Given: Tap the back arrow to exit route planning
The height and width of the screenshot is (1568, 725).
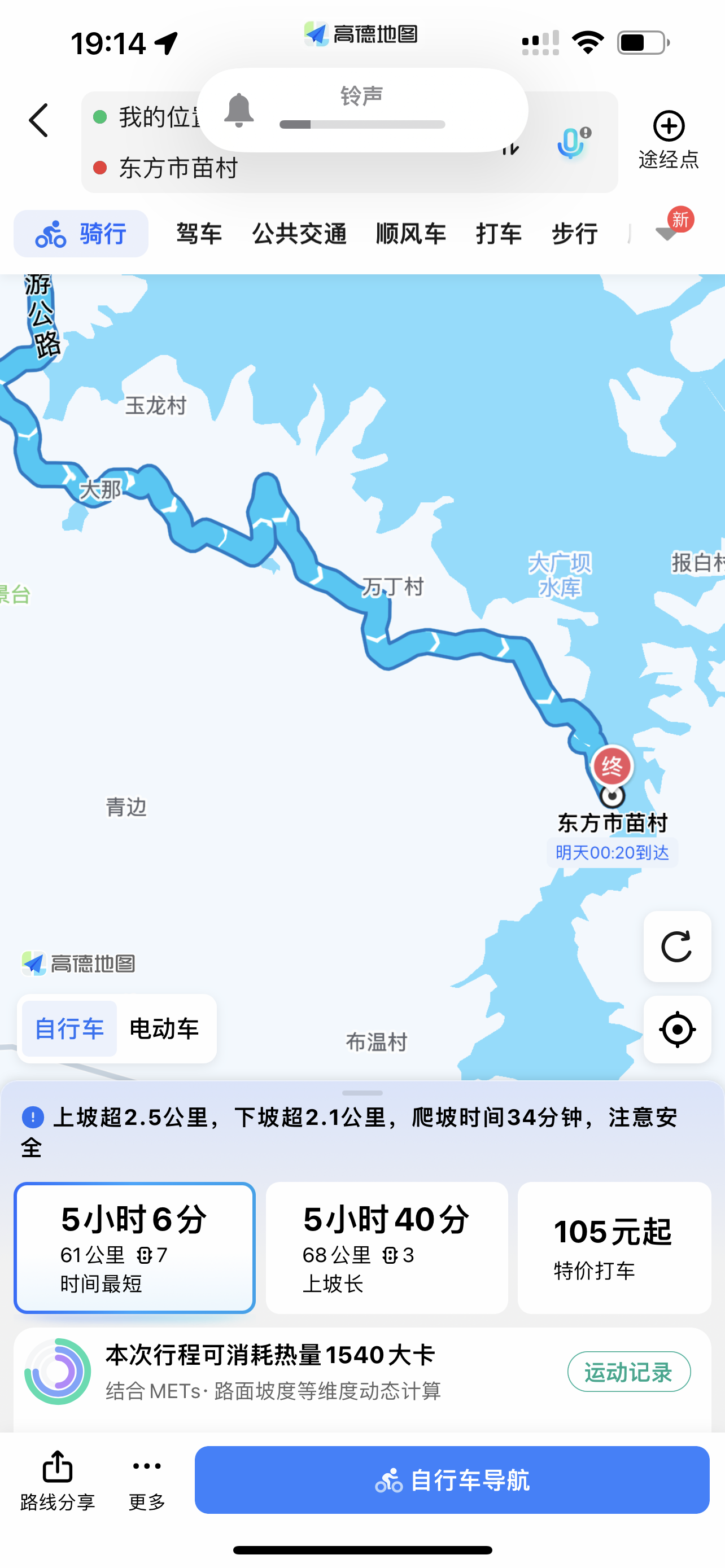Looking at the screenshot, I should pos(38,121).
